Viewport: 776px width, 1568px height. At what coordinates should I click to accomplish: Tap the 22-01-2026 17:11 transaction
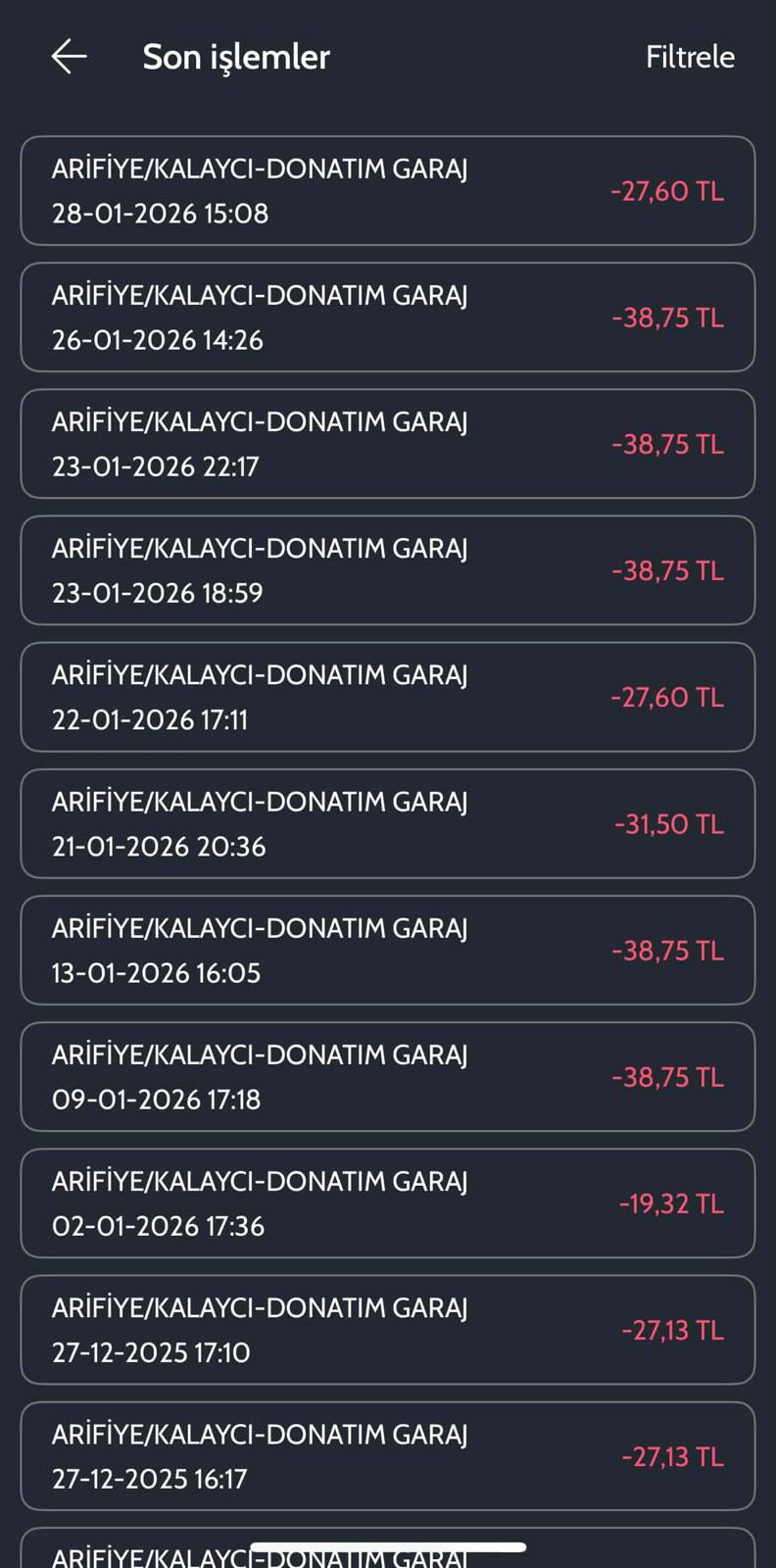pos(388,697)
